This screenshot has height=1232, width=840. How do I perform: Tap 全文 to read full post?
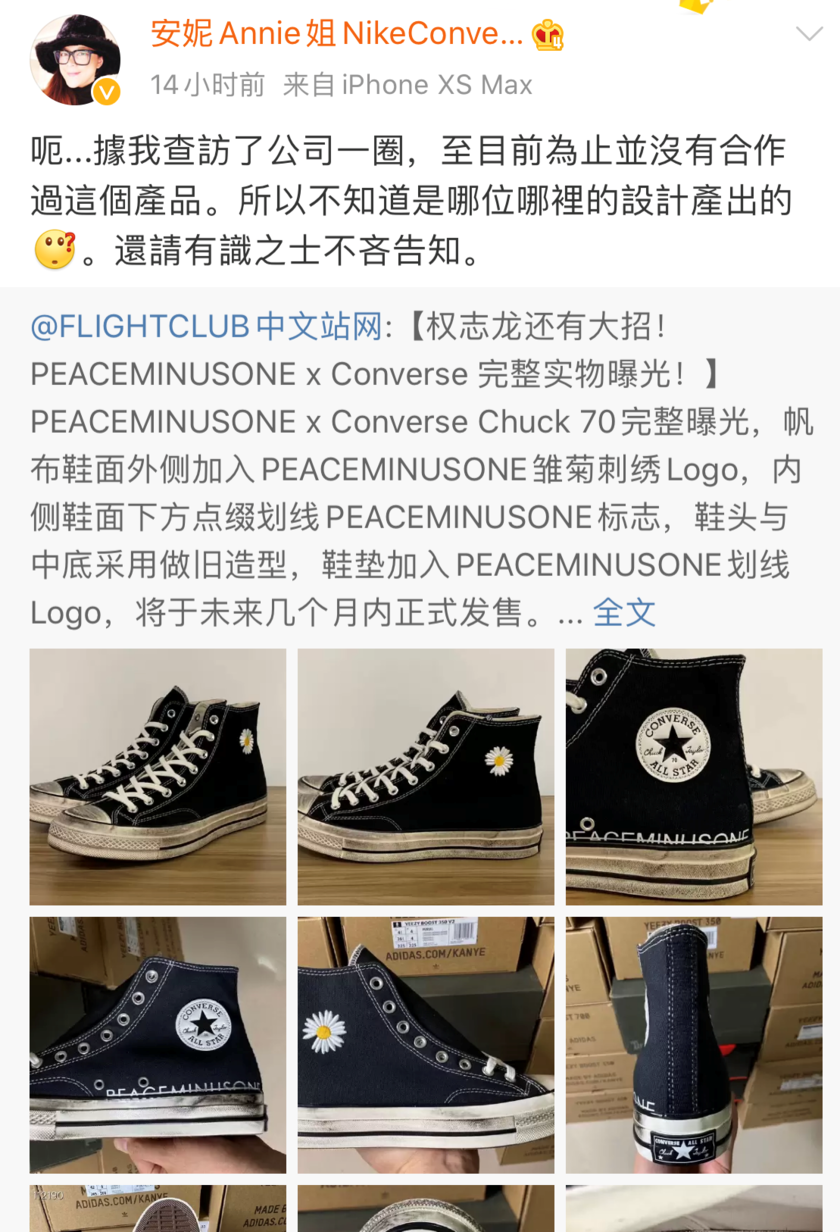pos(624,612)
